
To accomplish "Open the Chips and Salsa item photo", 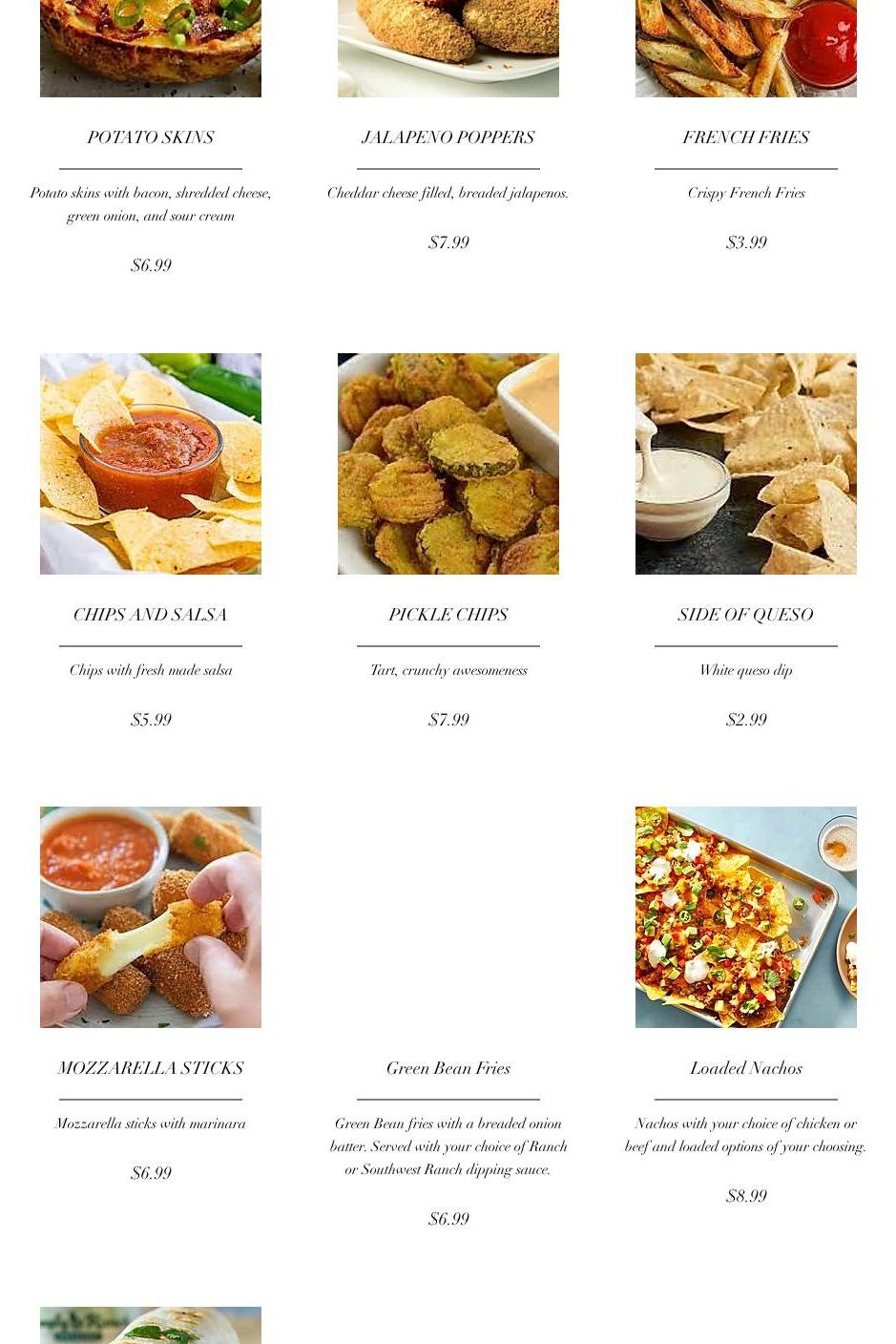I will (x=151, y=464).
